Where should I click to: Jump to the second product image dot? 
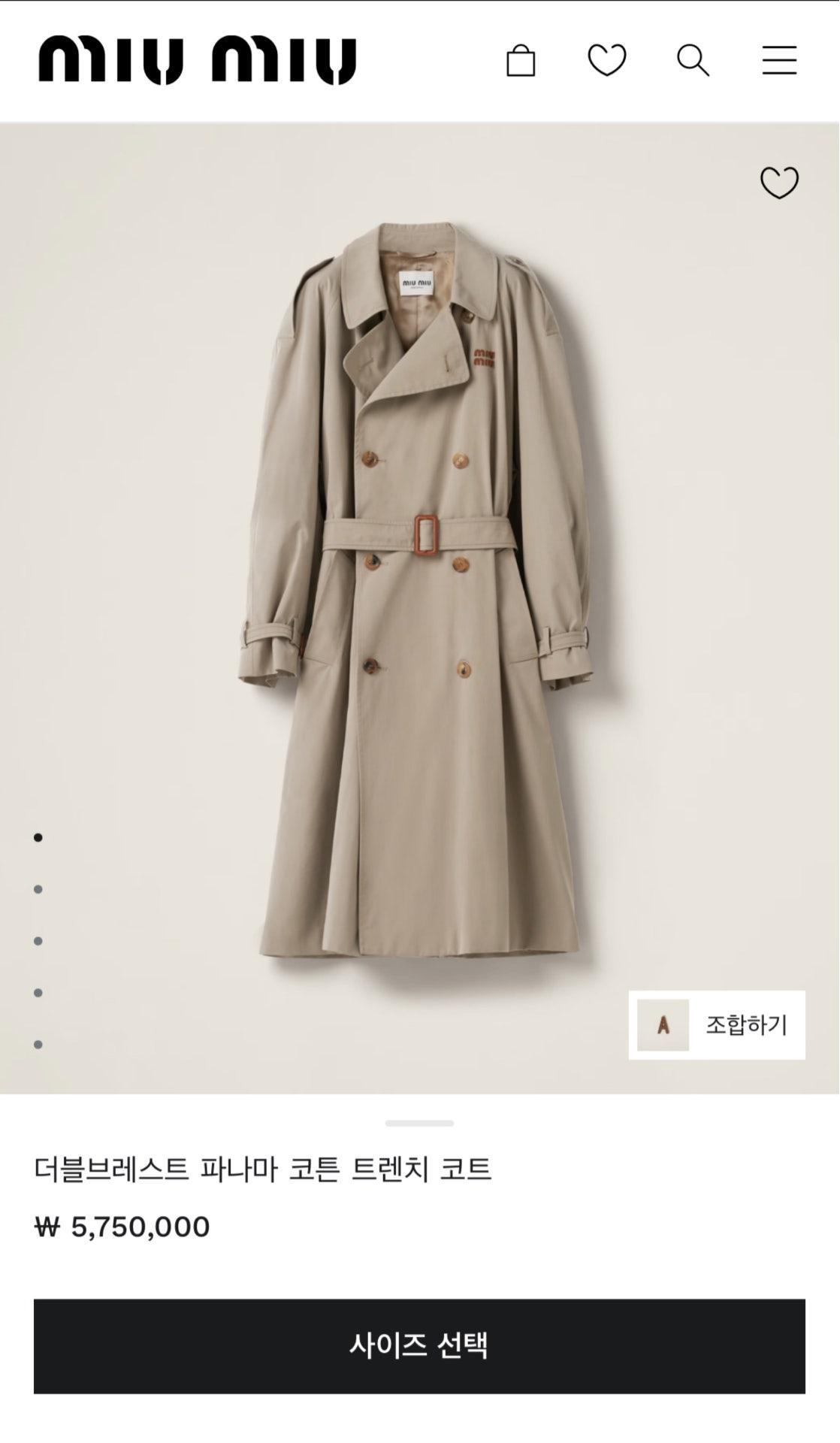pyautogui.click(x=38, y=889)
